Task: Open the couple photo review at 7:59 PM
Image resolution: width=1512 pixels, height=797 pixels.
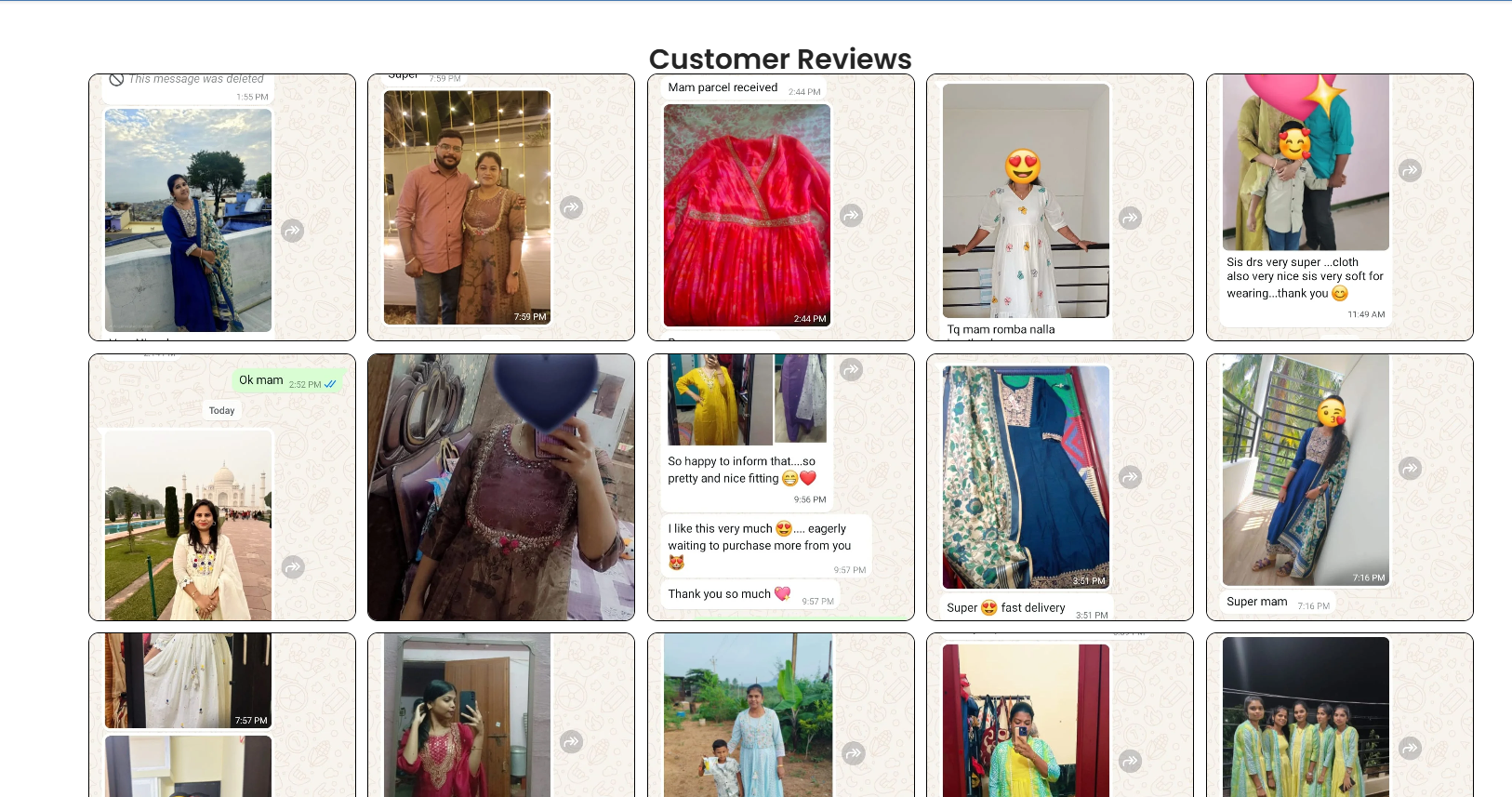Action: pyautogui.click(x=501, y=207)
